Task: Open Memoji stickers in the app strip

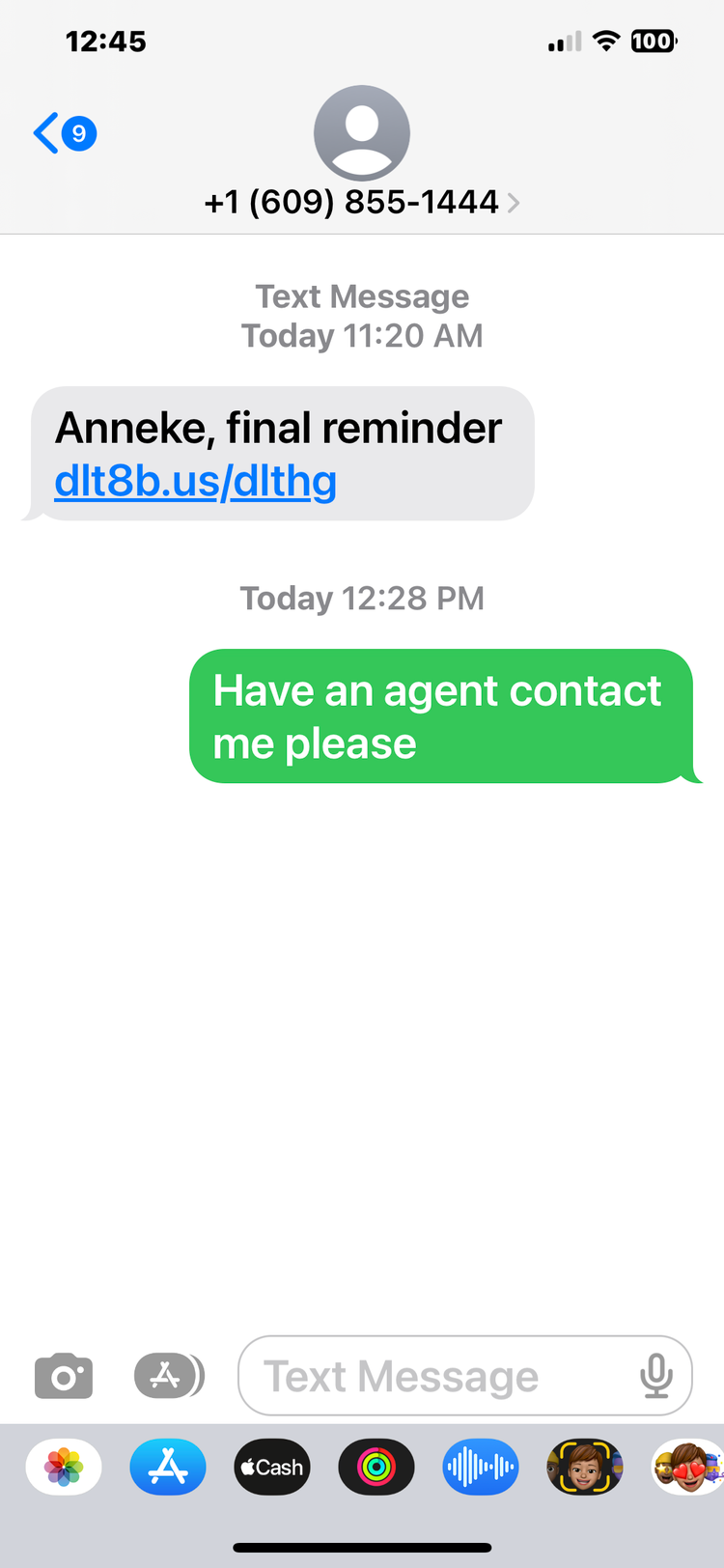Action: pos(688,1468)
